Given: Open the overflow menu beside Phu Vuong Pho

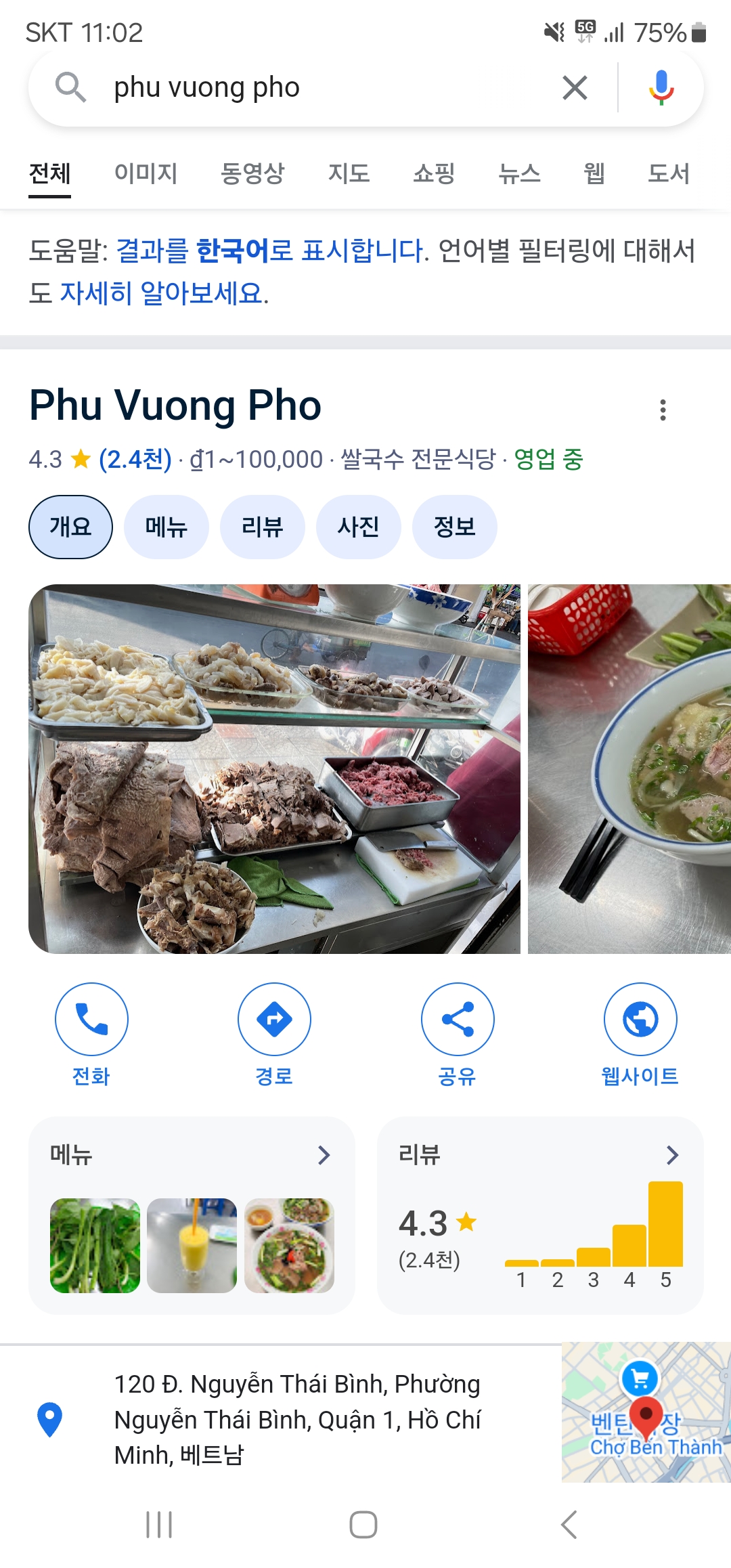Looking at the screenshot, I should (663, 410).
